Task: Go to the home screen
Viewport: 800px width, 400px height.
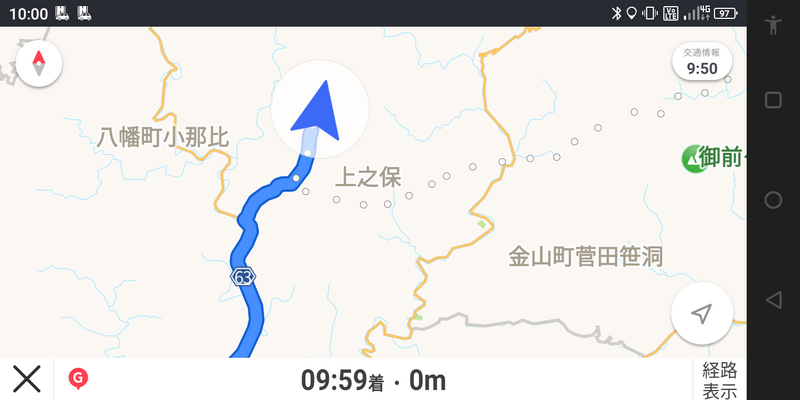Action: point(773,200)
